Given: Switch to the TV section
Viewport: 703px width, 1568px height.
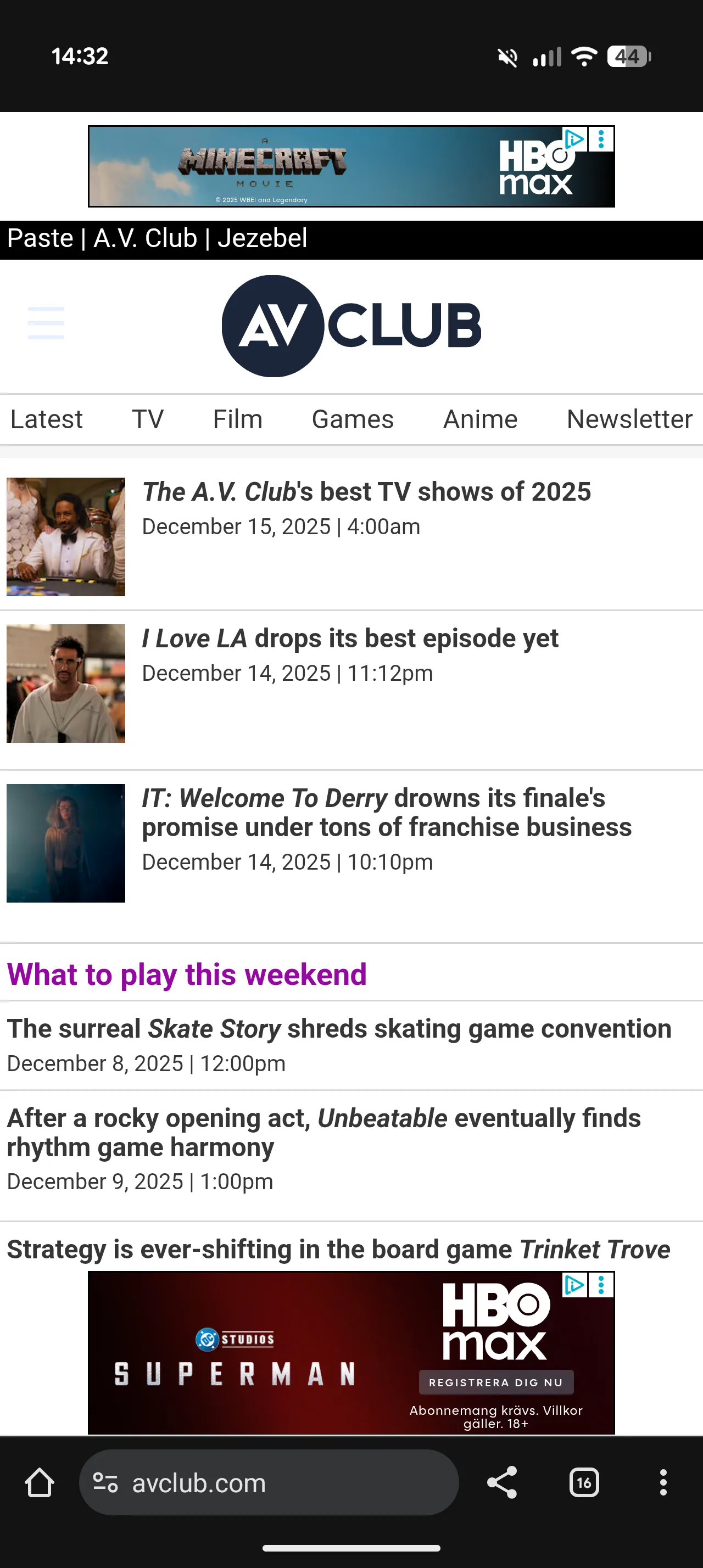Looking at the screenshot, I should pos(148,419).
